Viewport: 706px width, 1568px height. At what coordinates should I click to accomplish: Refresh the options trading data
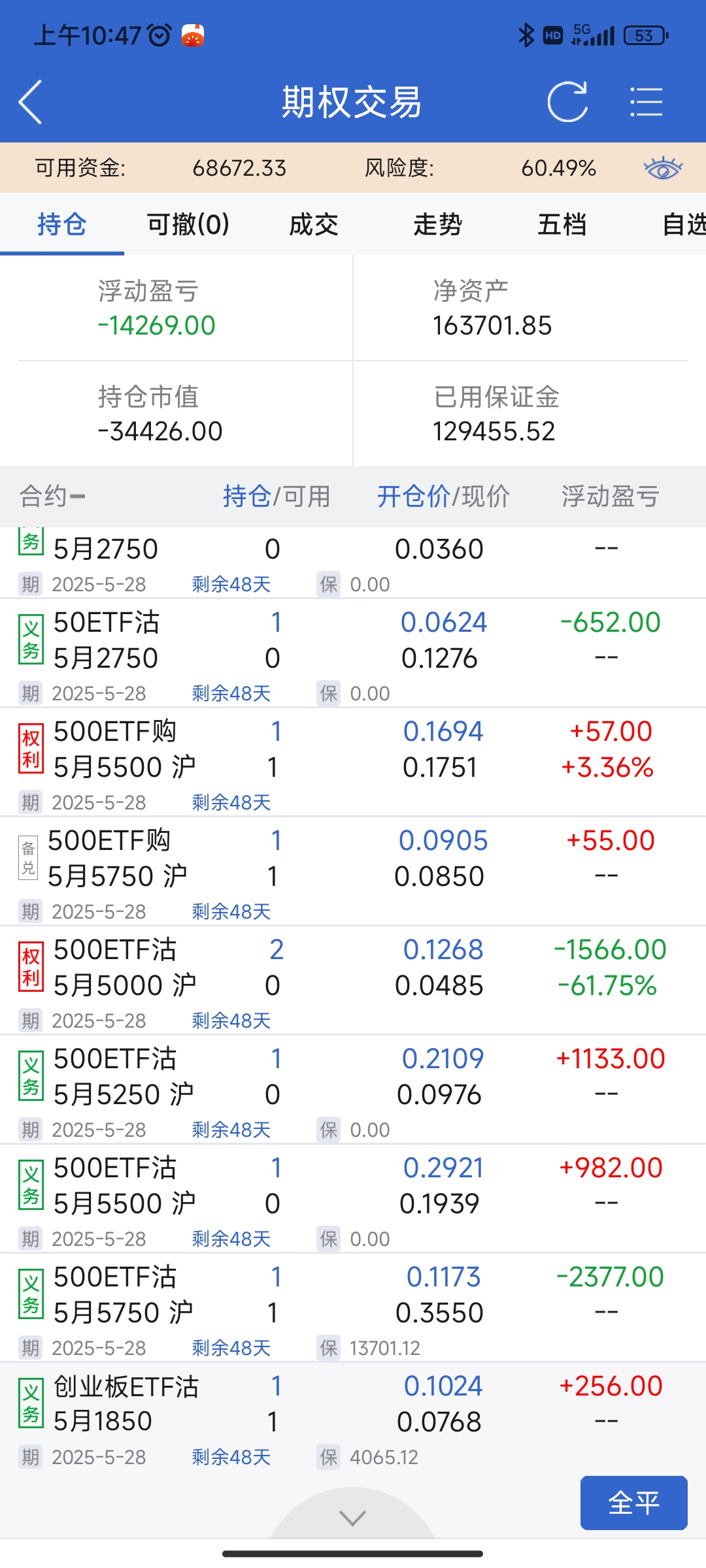[567, 102]
